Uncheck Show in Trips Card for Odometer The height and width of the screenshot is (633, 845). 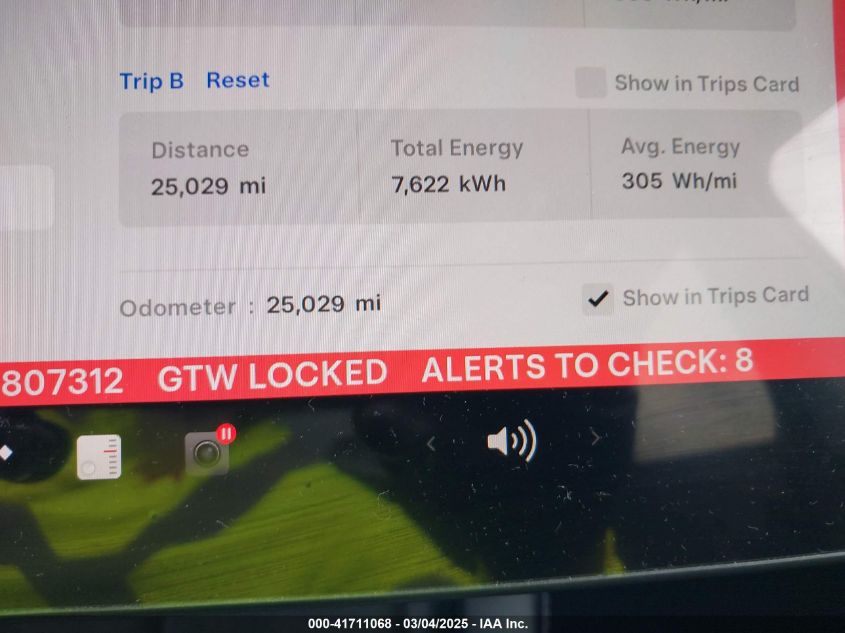[598, 298]
